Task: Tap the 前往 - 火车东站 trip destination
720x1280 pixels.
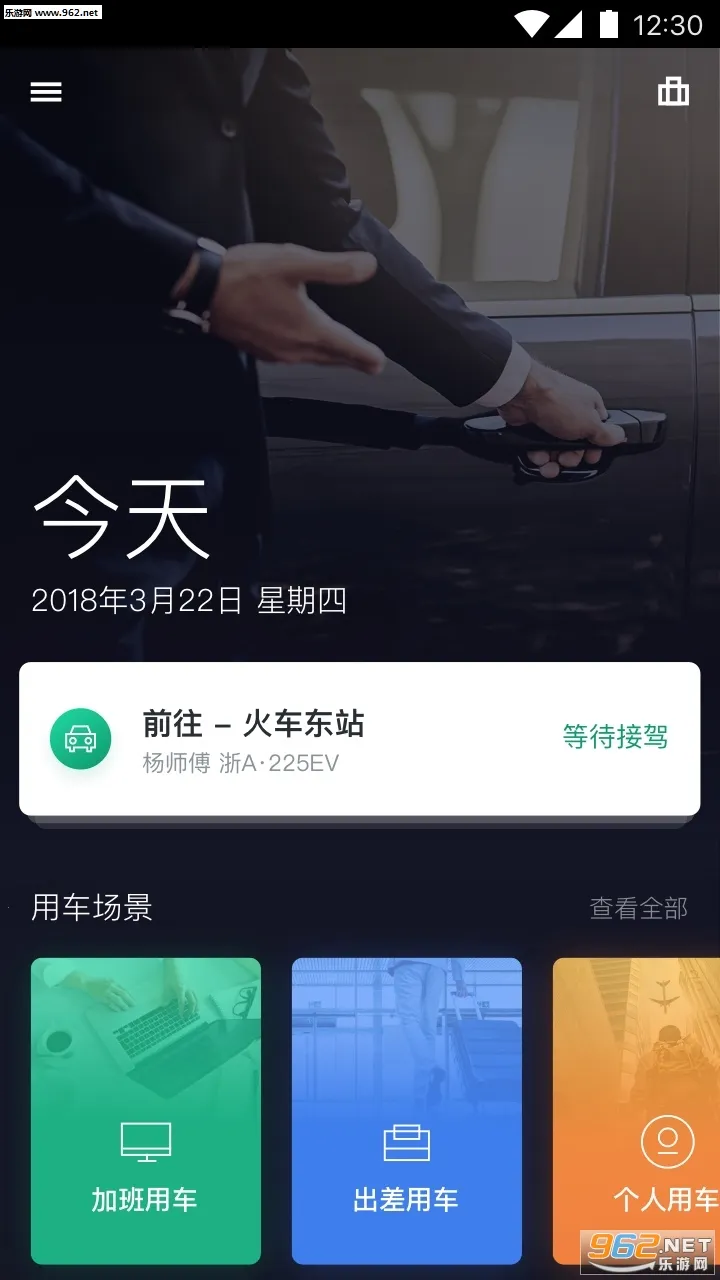Action: click(x=253, y=723)
